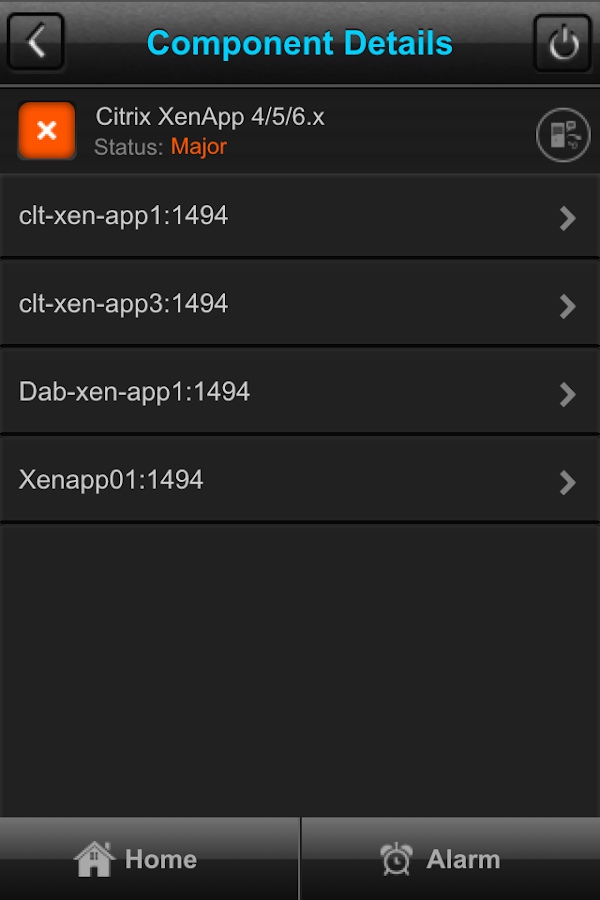View details for clt-xen-app3:1494
Screen dimensions: 600x900
point(300,304)
